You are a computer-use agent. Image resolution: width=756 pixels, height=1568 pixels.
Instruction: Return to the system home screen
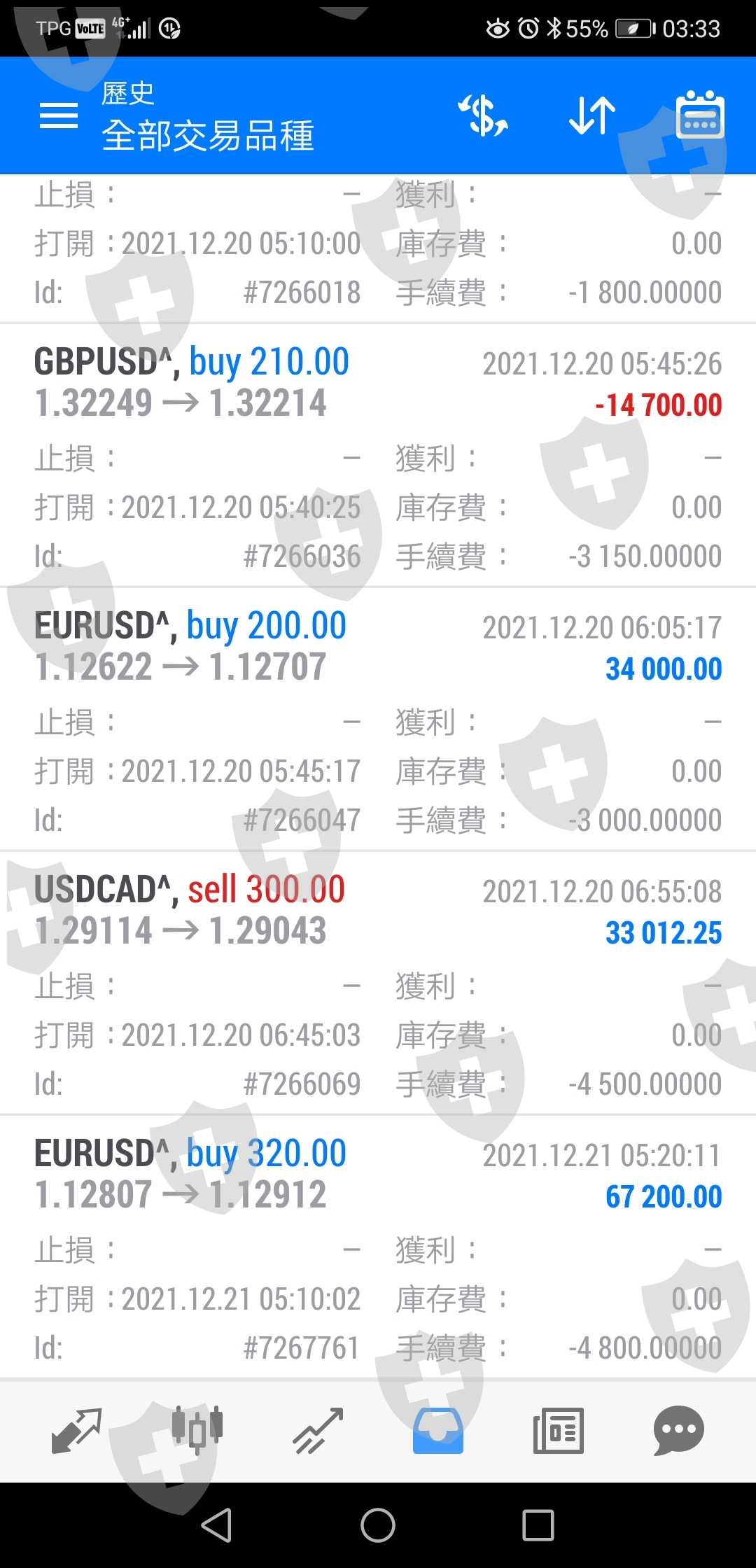point(378,1525)
